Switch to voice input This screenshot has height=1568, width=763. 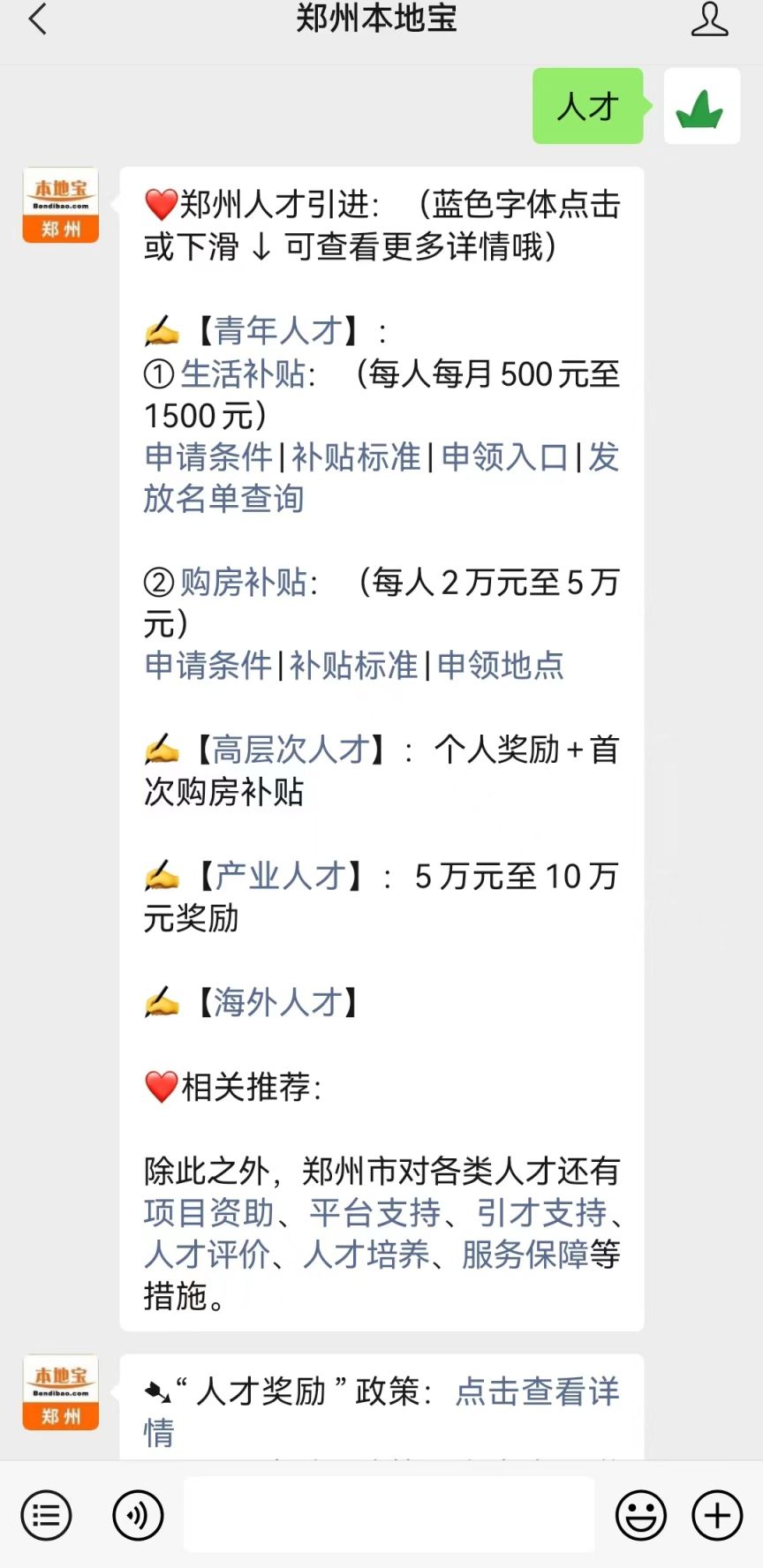tap(138, 1516)
